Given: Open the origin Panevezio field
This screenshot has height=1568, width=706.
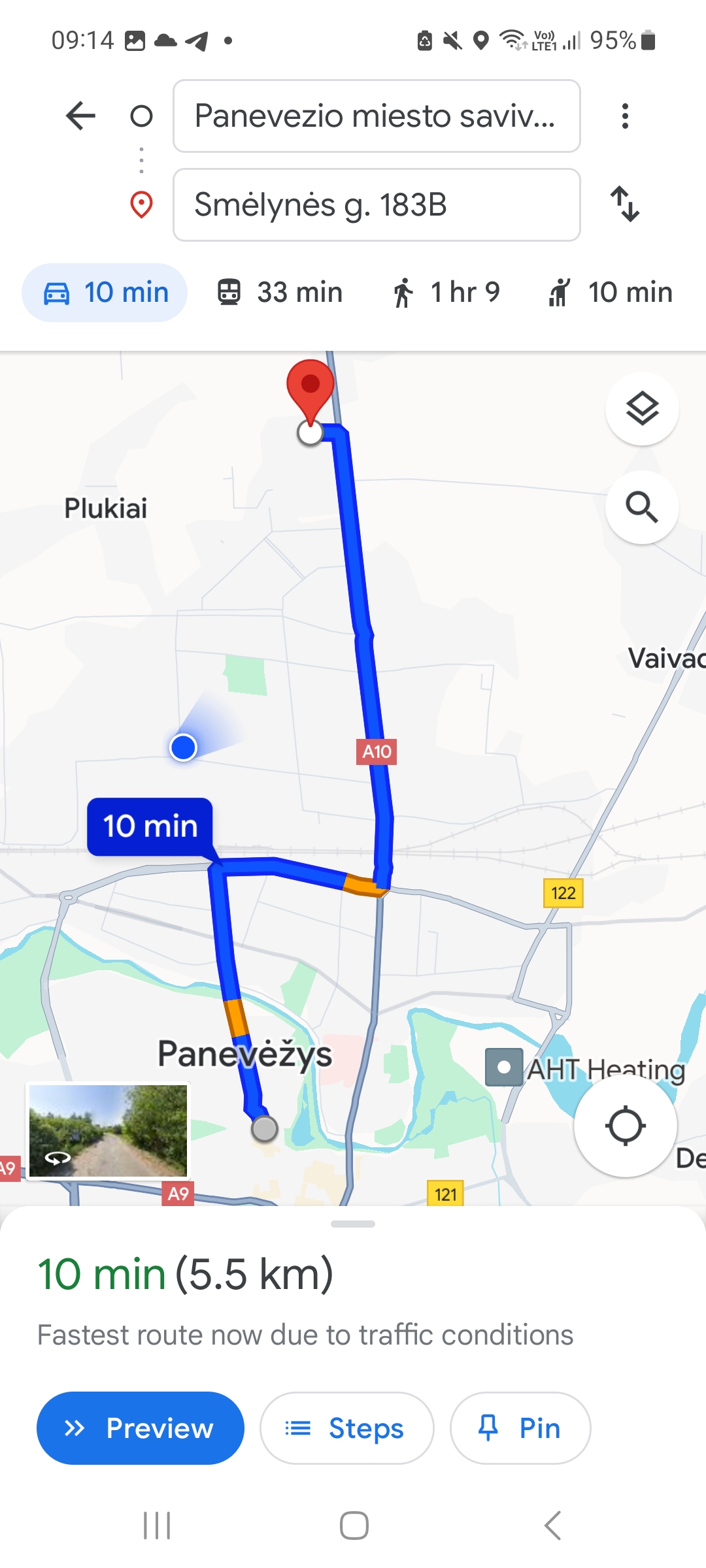Looking at the screenshot, I should pos(376,116).
